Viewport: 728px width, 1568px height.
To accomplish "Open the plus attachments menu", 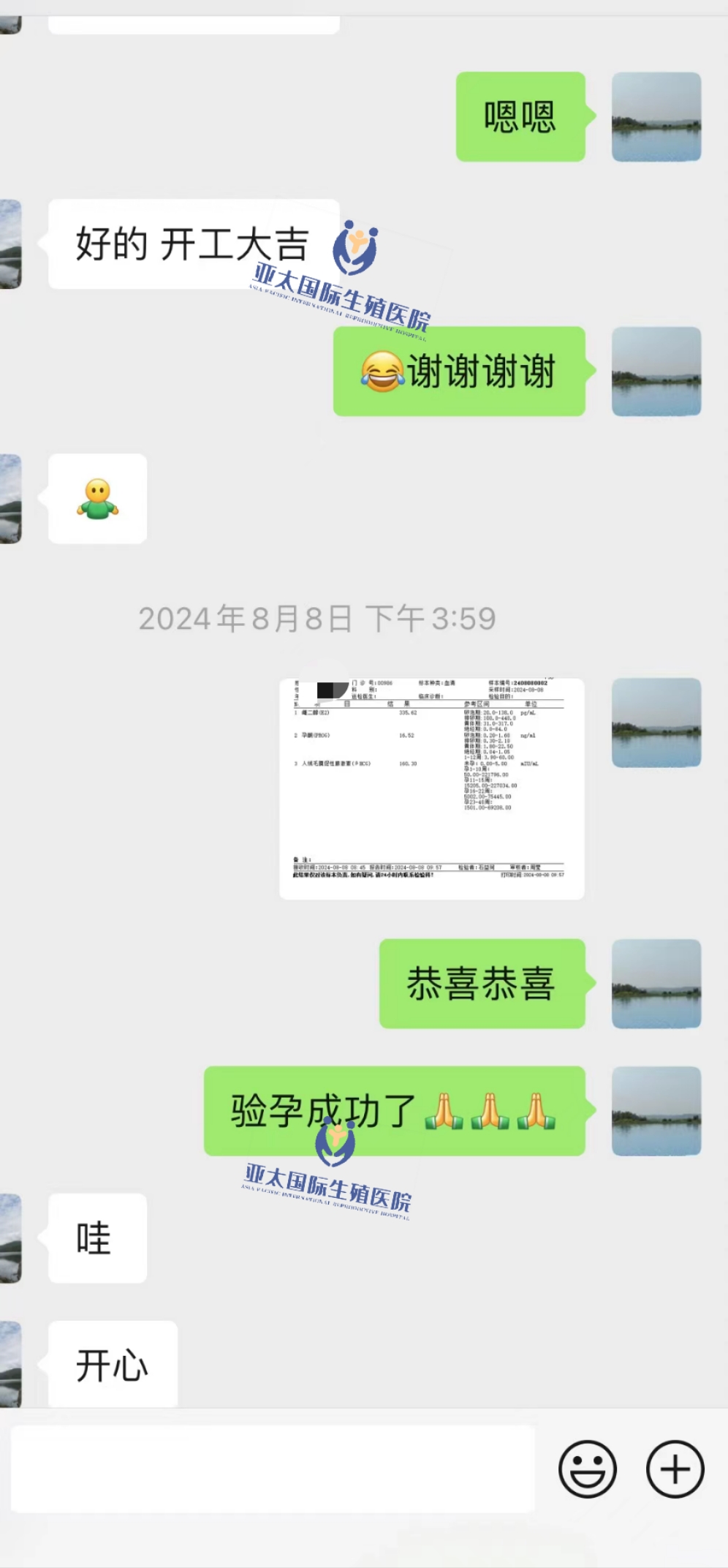I will (x=674, y=1469).
